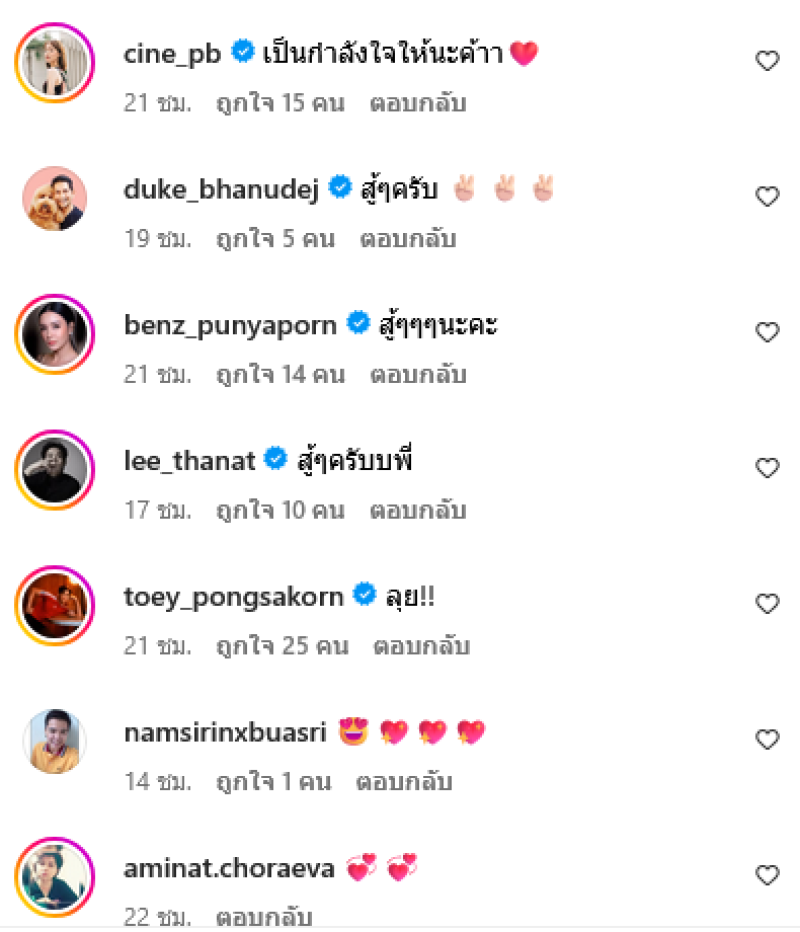View benz_punyaporn's profile picture
The image size is (800, 932).
coord(54,334)
